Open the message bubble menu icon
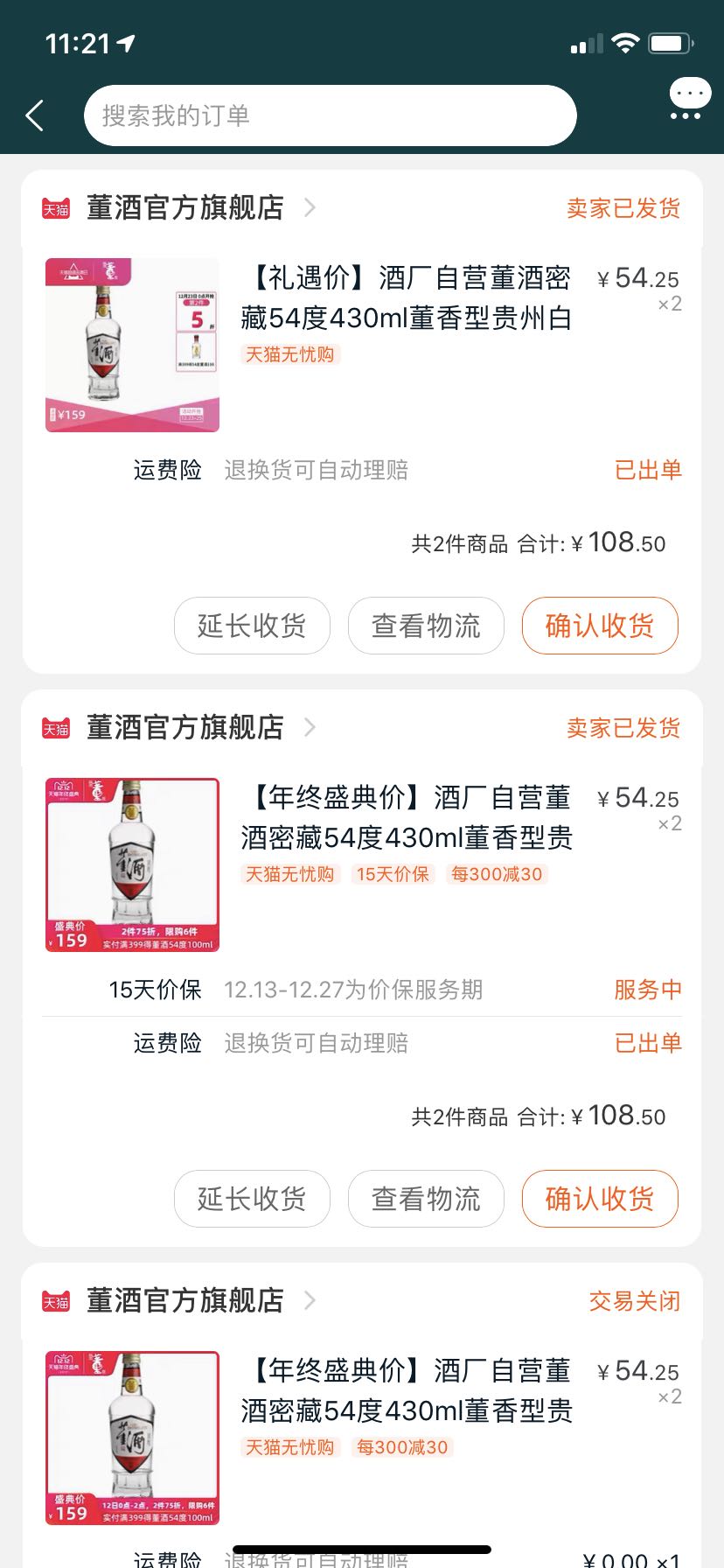Image resolution: width=724 pixels, height=1568 pixels. tap(689, 99)
